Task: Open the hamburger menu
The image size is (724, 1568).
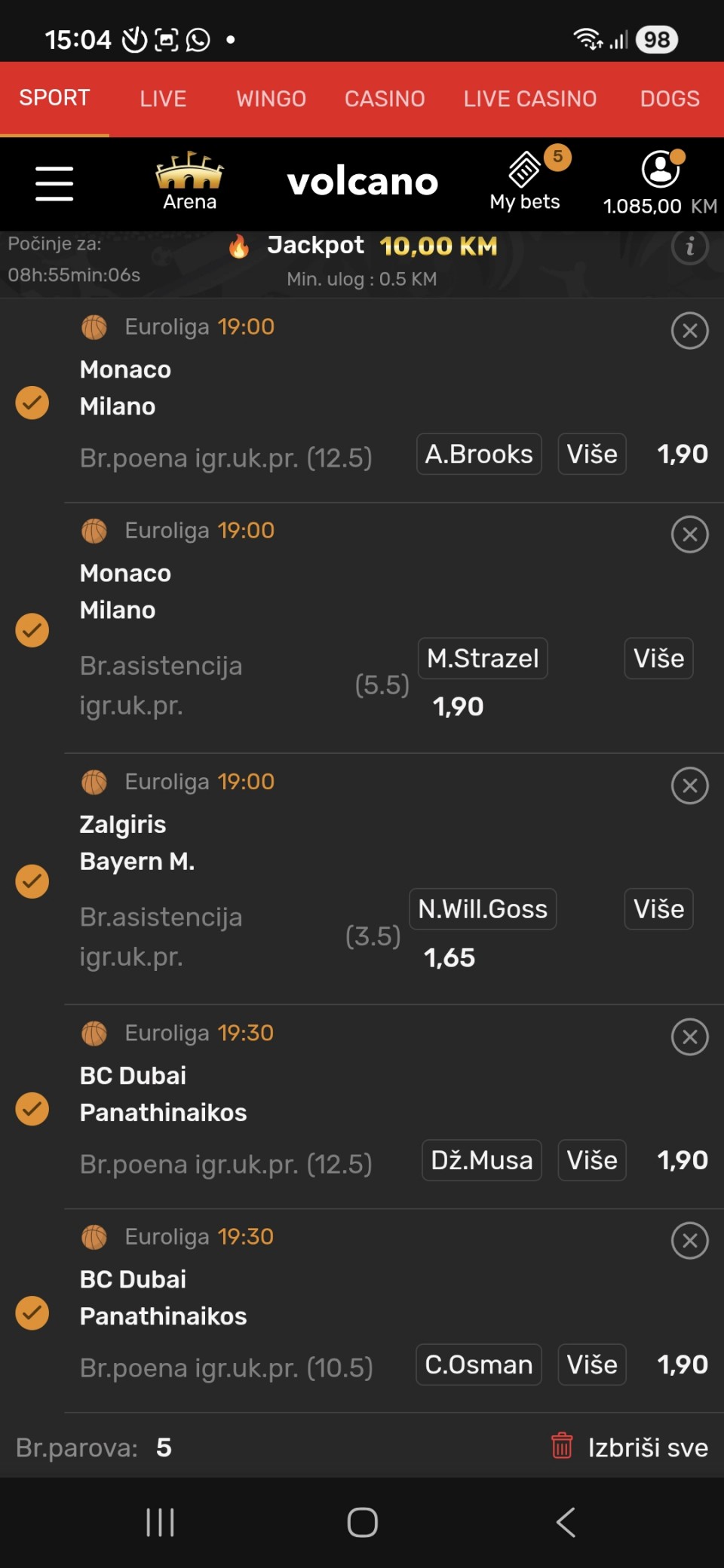Action: point(54,184)
